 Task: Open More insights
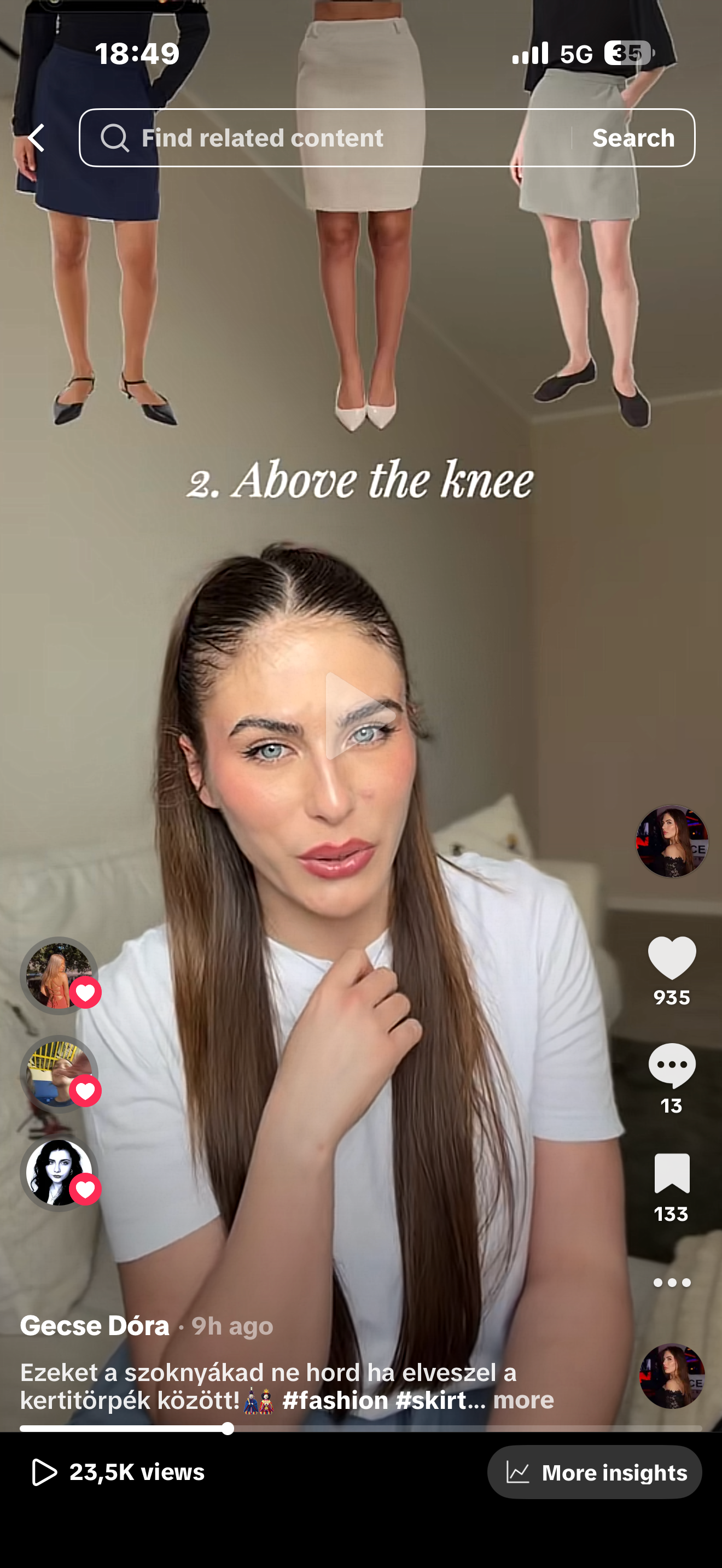[595, 1472]
